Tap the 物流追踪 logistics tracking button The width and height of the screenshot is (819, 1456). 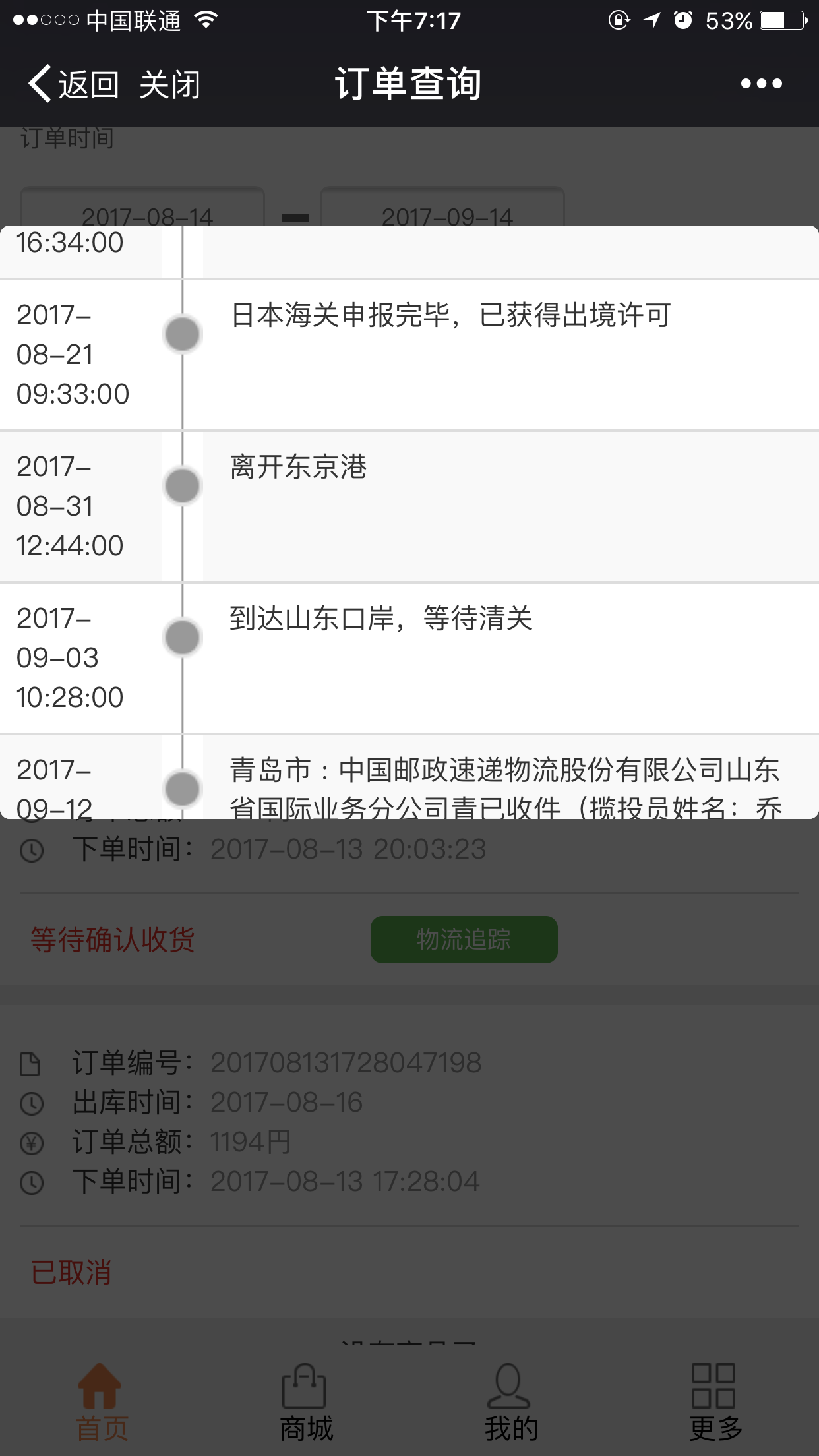[464, 939]
